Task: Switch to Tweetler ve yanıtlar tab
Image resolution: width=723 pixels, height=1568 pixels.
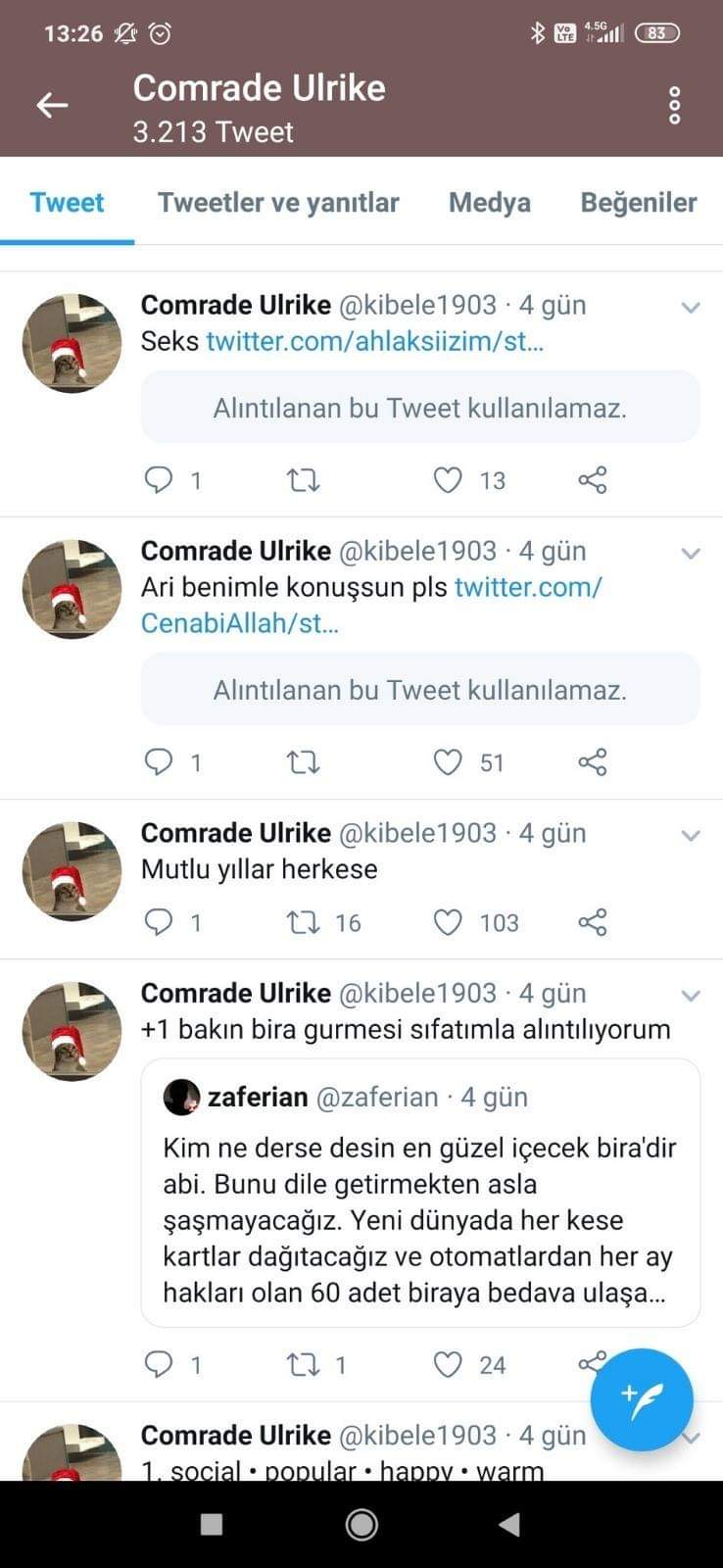Action: click(x=278, y=203)
